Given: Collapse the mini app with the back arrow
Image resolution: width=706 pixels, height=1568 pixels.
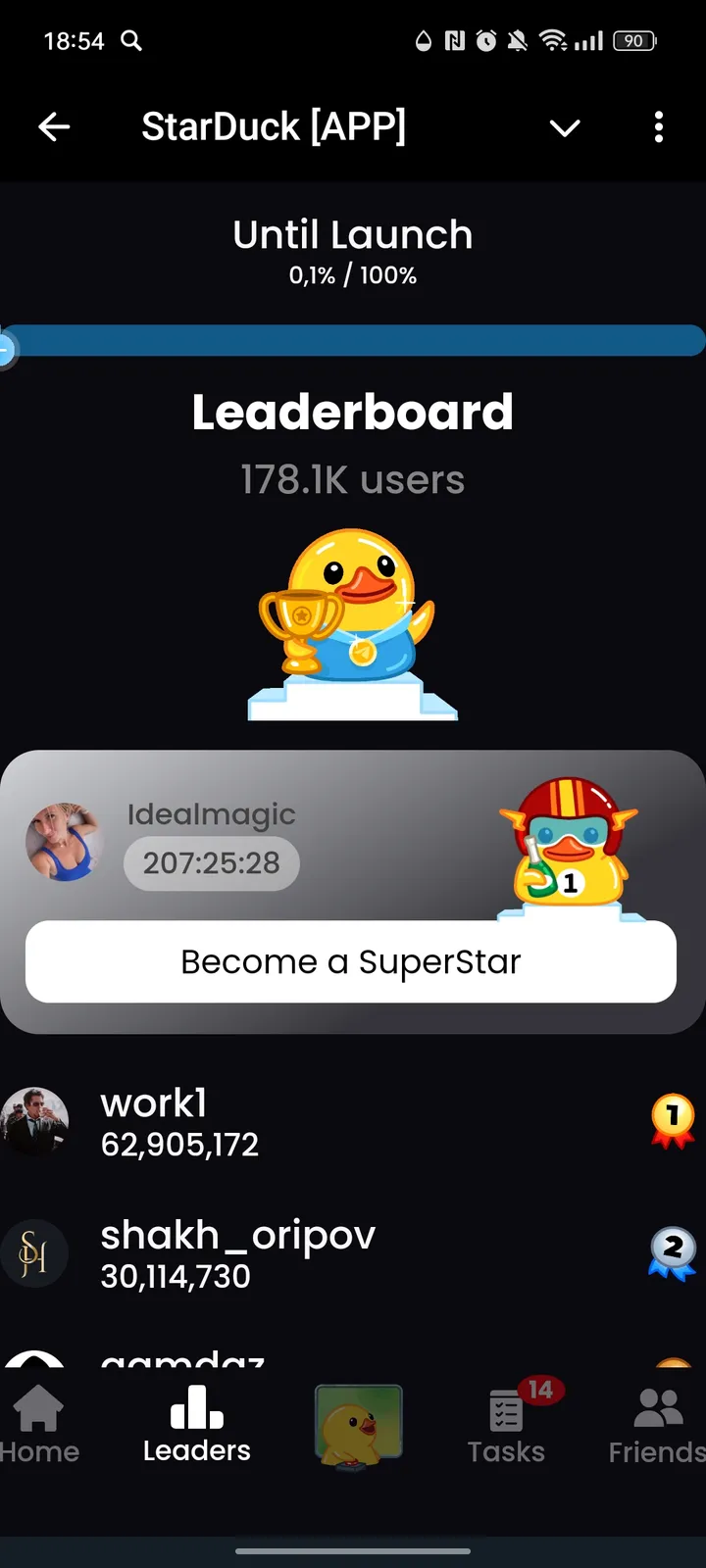Looking at the screenshot, I should pos(55,127).
